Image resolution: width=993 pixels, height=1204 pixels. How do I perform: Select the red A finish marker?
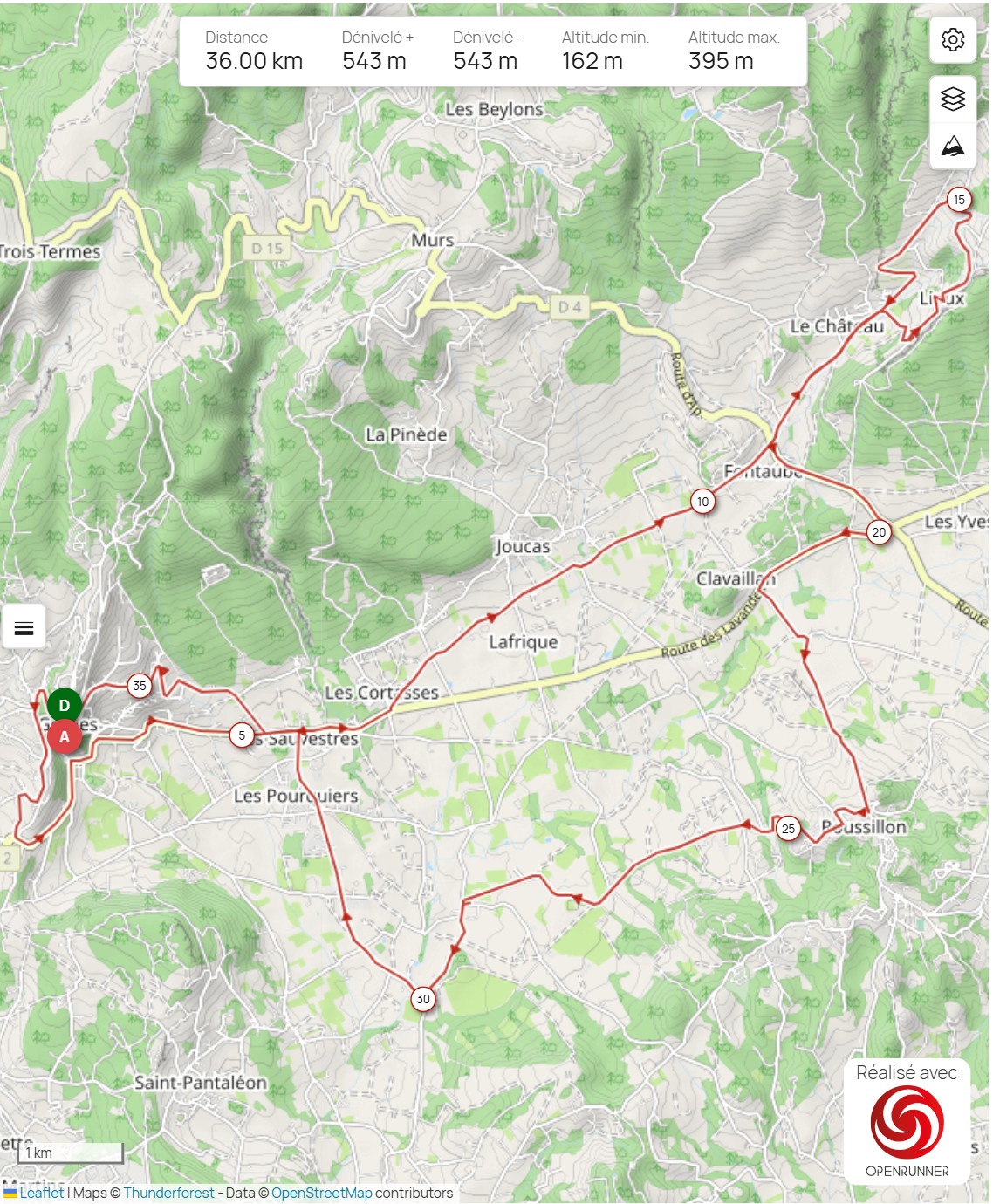(65, 737)
